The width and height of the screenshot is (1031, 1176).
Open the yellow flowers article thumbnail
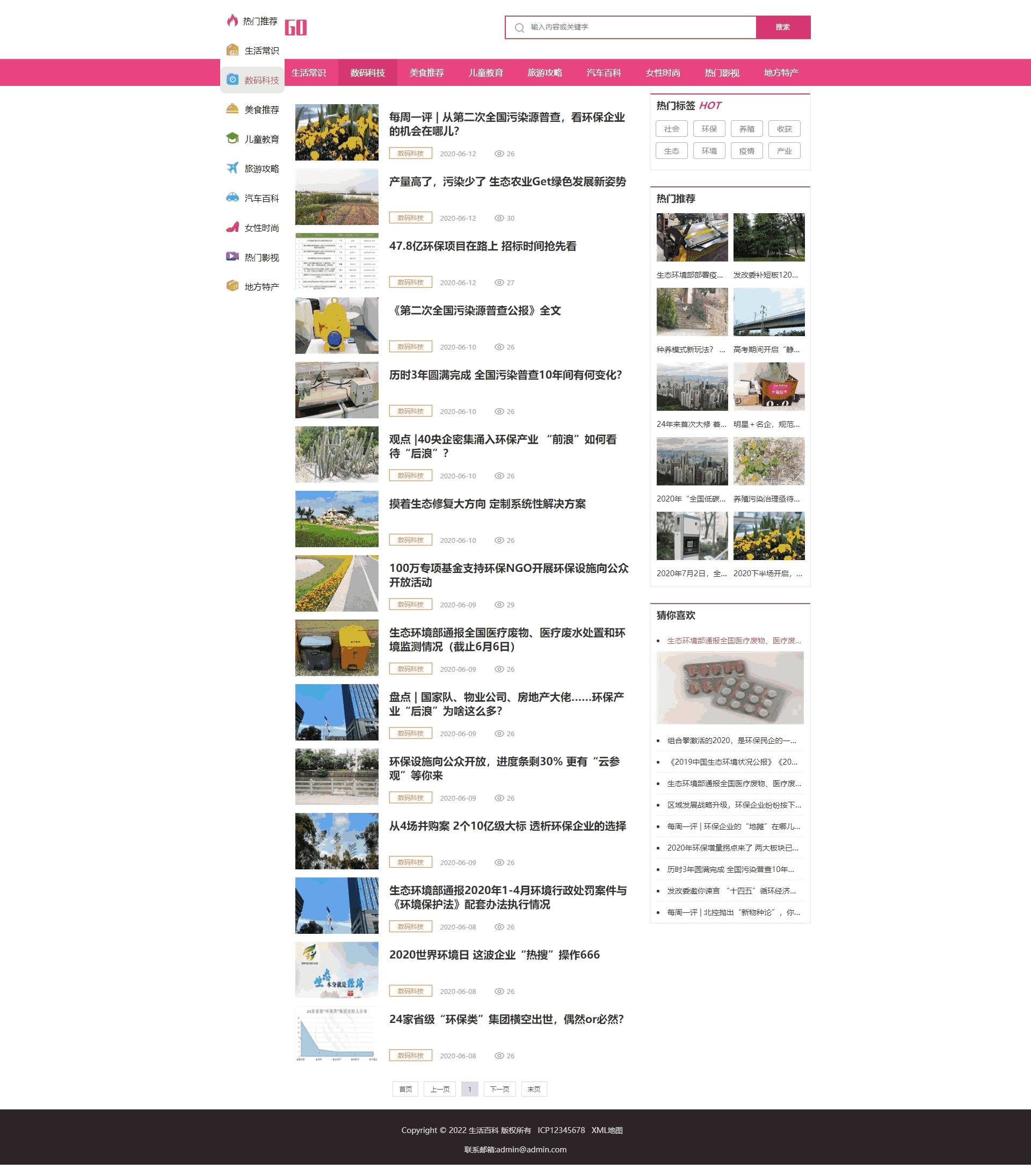point(337,132)
